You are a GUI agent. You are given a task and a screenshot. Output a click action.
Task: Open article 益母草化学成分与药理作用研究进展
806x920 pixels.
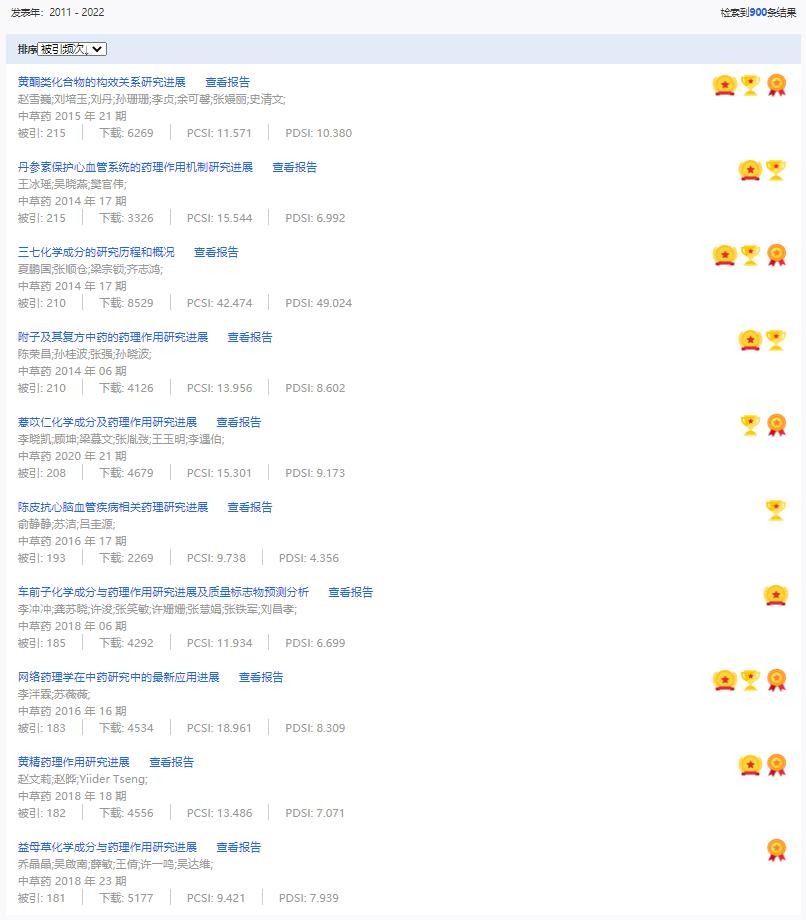[x=107, y=847]
